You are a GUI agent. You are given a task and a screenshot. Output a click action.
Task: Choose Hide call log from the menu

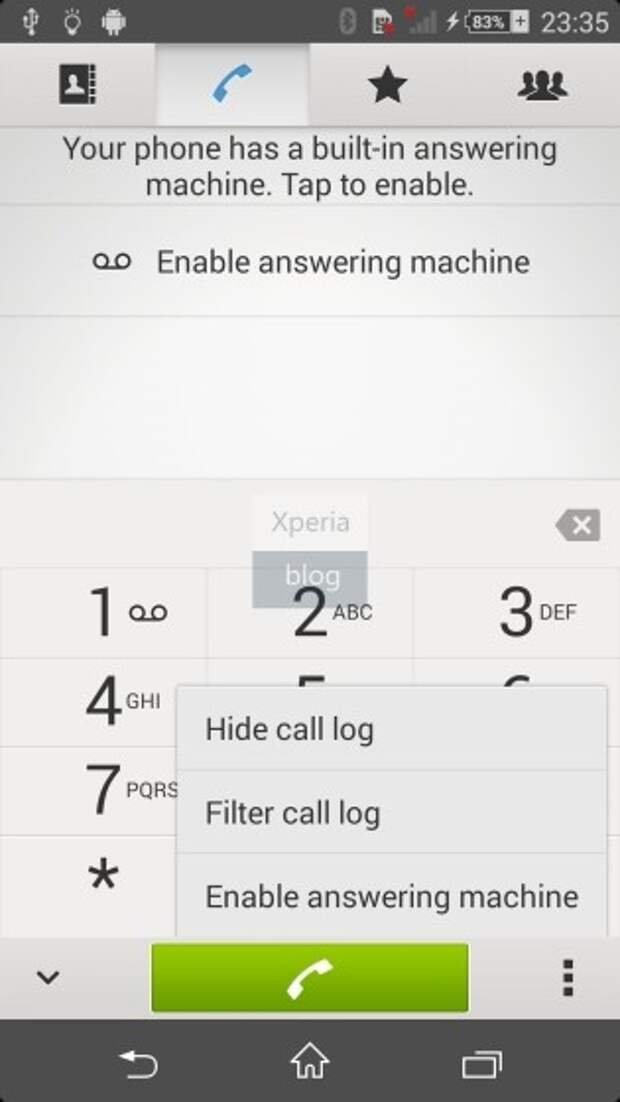click(392, 729)
